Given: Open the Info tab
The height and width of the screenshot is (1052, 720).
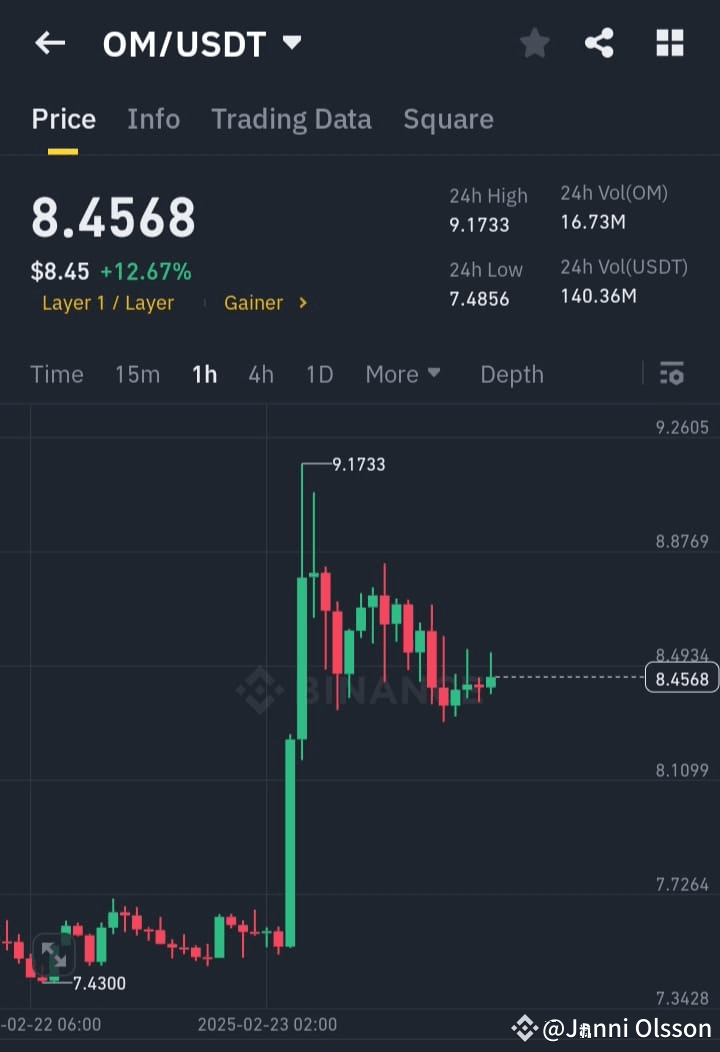Looking at the screenshot, I should (153, 119).
